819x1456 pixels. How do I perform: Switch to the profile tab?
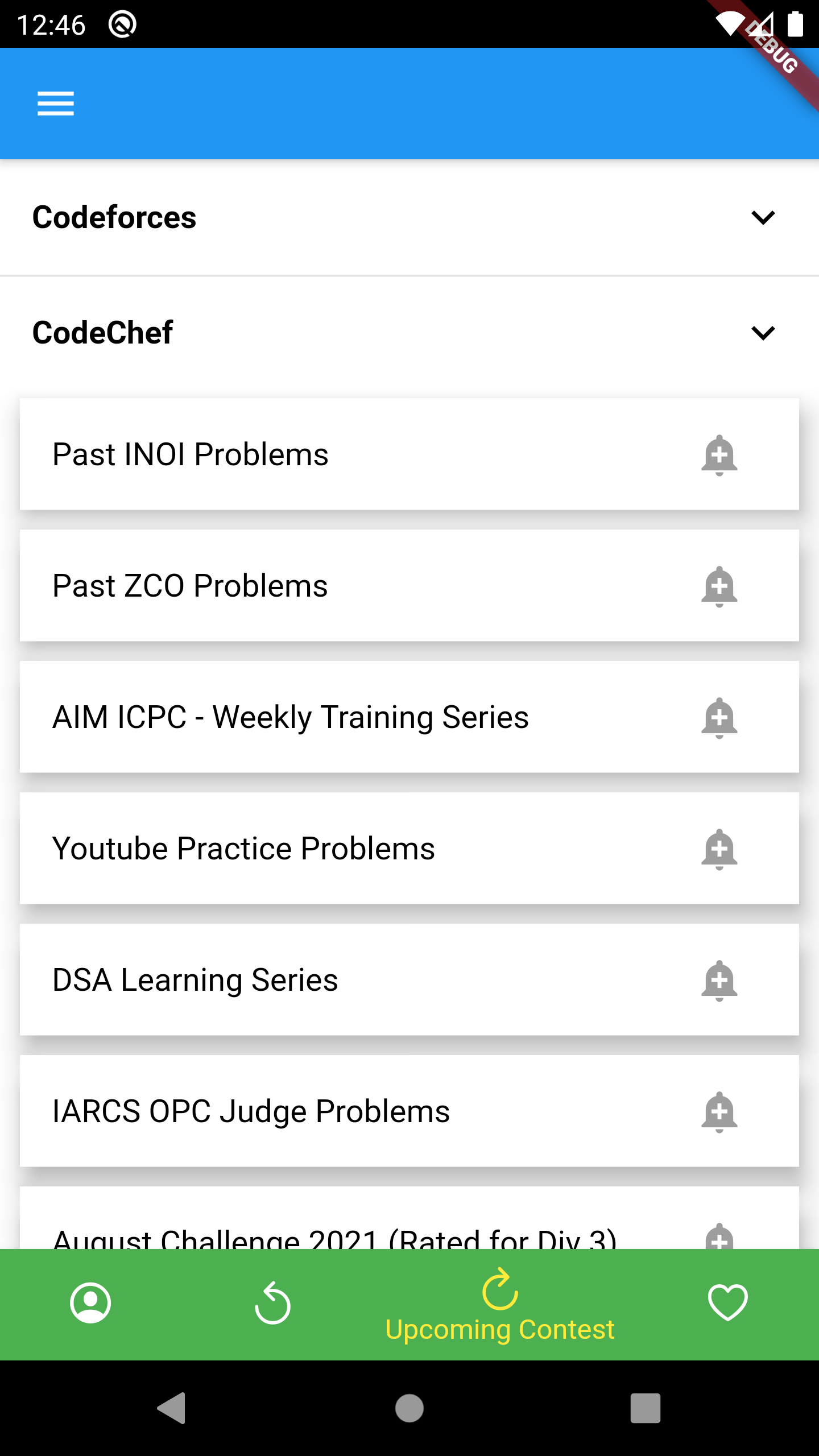[x=90, y=1302]
